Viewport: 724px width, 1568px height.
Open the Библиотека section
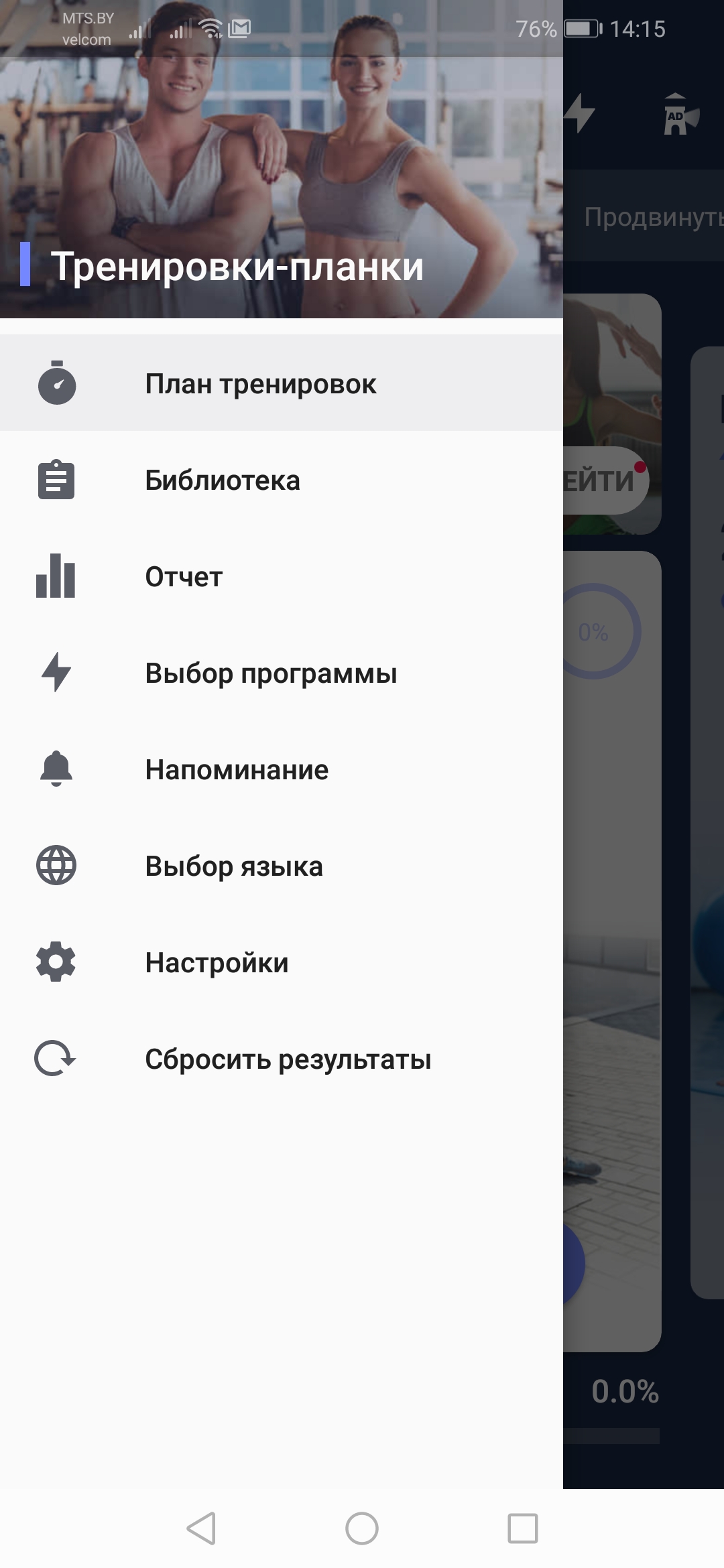point(282,480)
